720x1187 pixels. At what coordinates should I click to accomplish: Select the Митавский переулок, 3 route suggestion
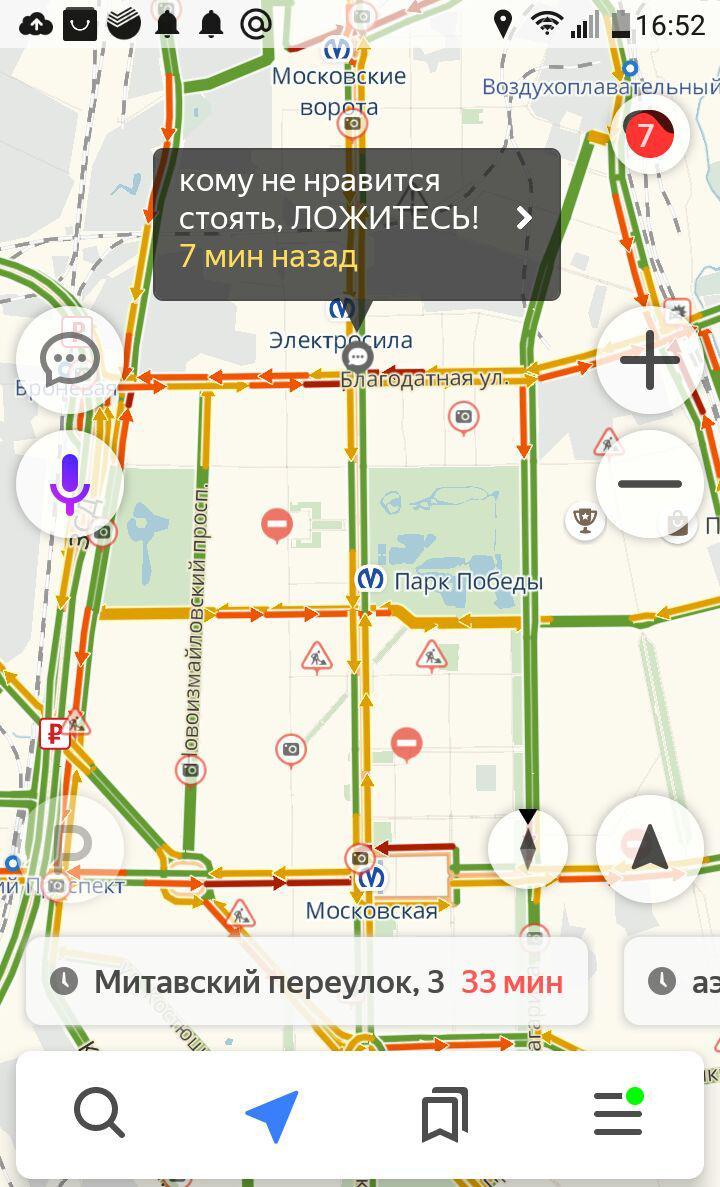[x=307, y=982]
